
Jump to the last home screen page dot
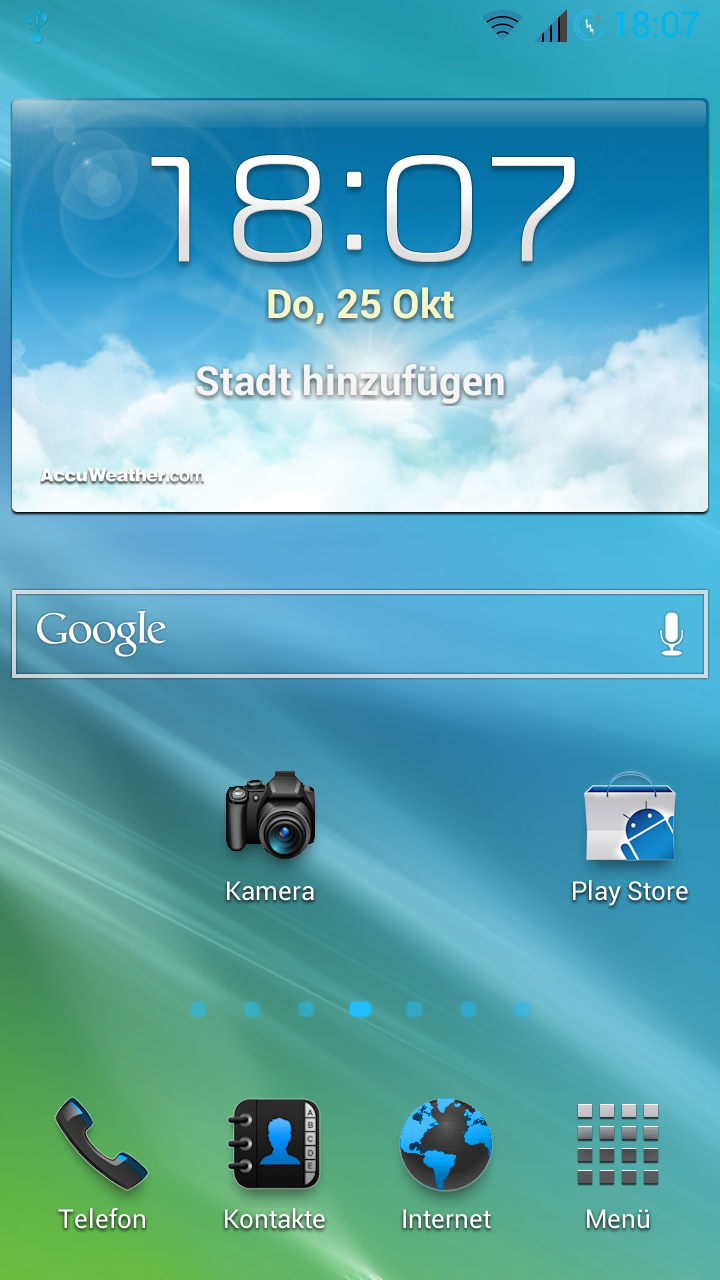(x=522, y=1010)
